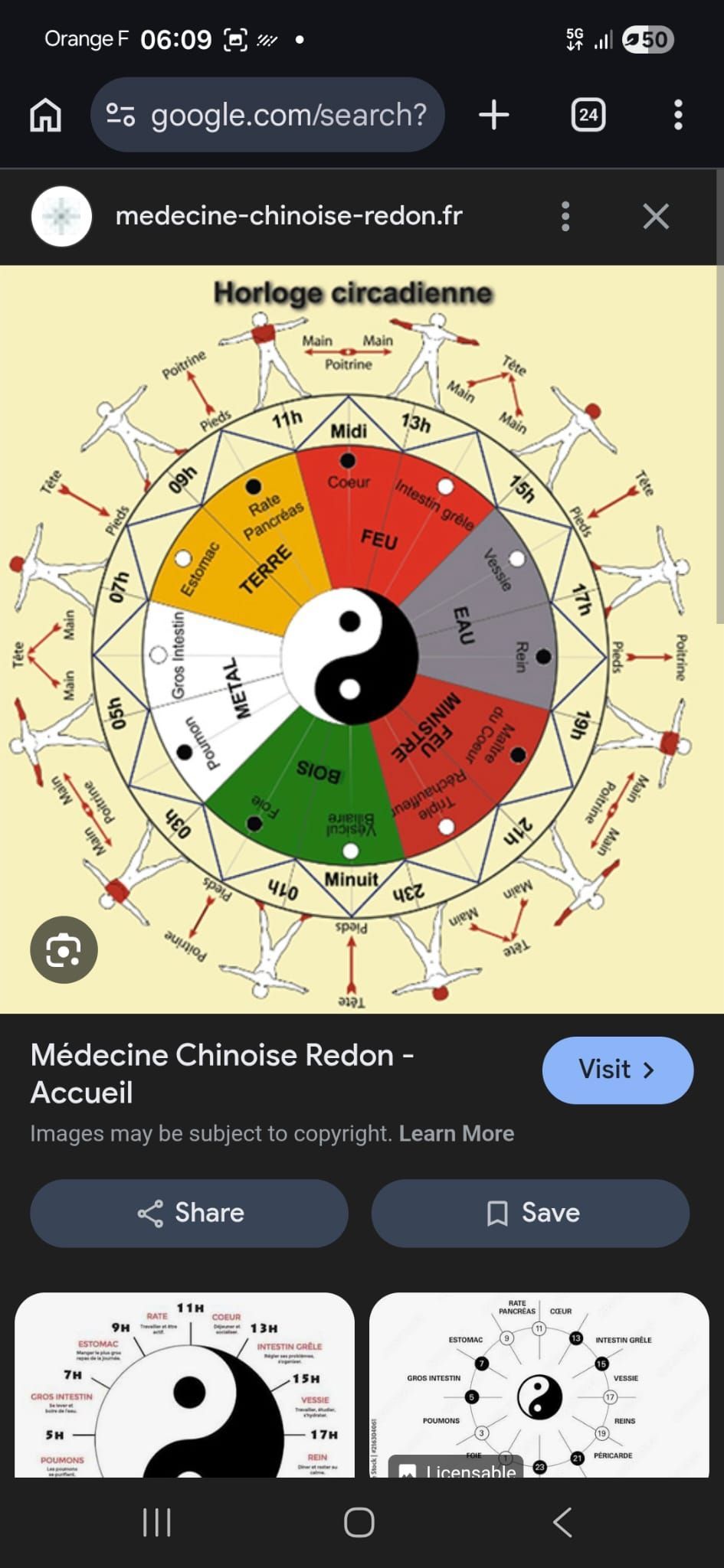Open a new browser tab

(x=494, y=115)
